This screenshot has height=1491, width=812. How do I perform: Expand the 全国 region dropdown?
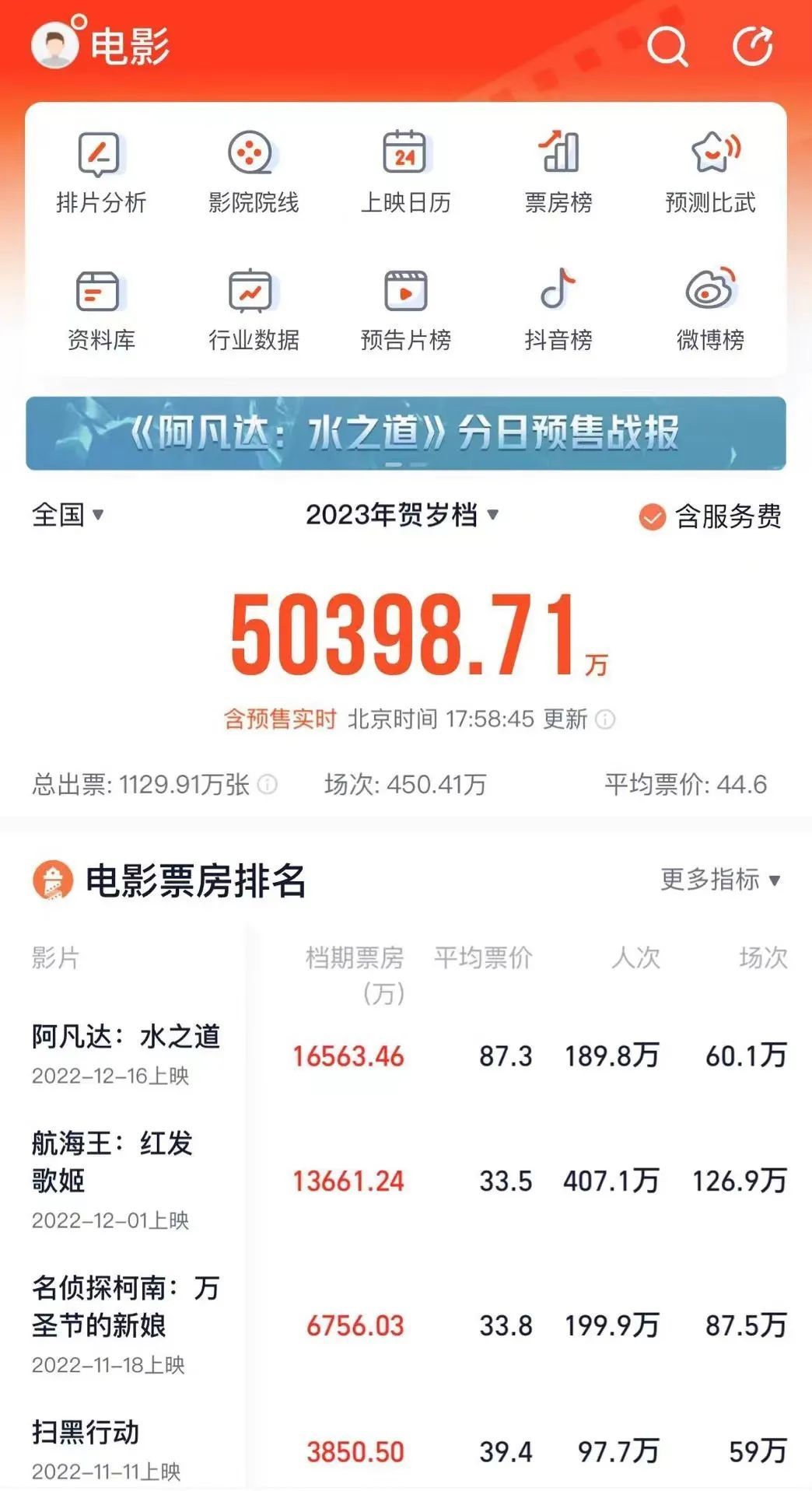(68, 514)
